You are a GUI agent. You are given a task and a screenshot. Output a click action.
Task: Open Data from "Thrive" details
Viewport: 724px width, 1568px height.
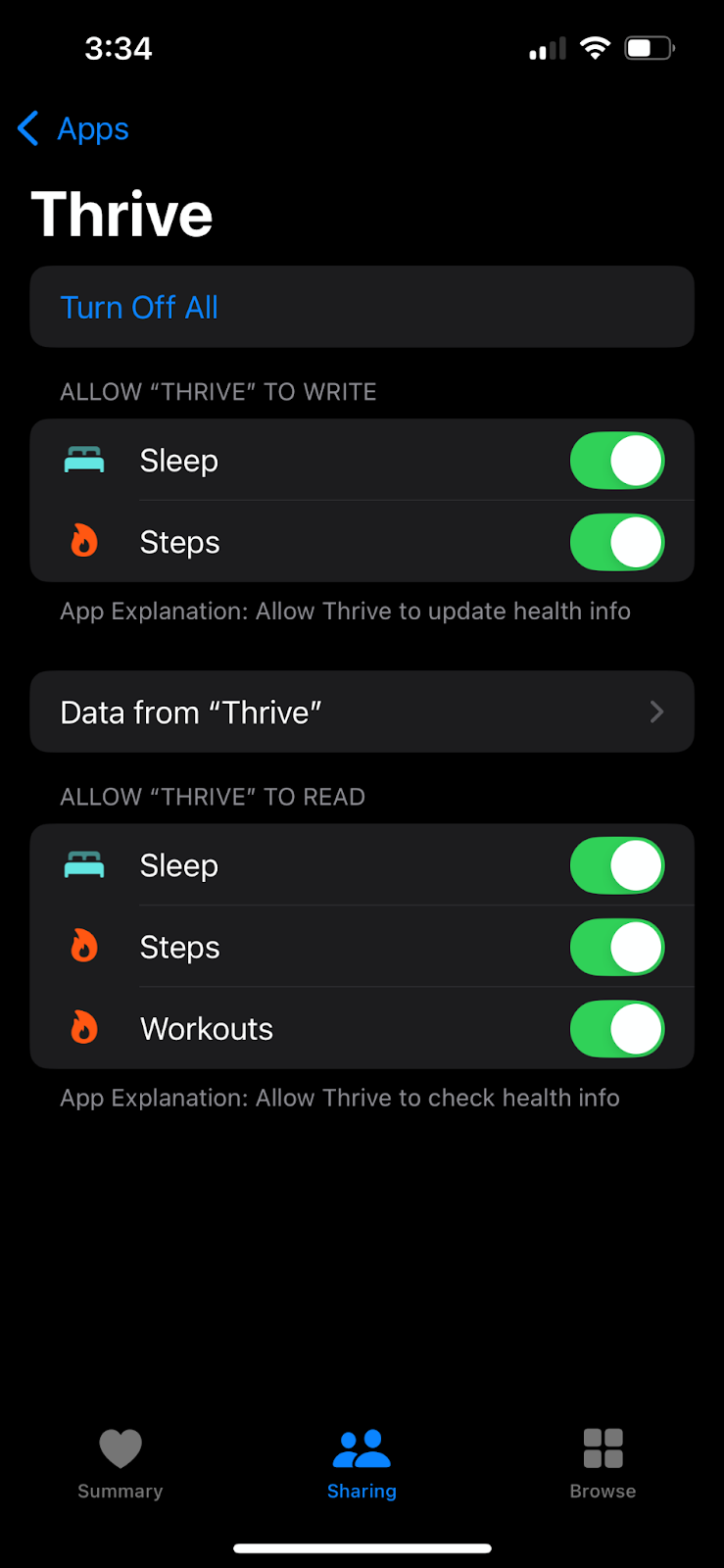(362, 711)
